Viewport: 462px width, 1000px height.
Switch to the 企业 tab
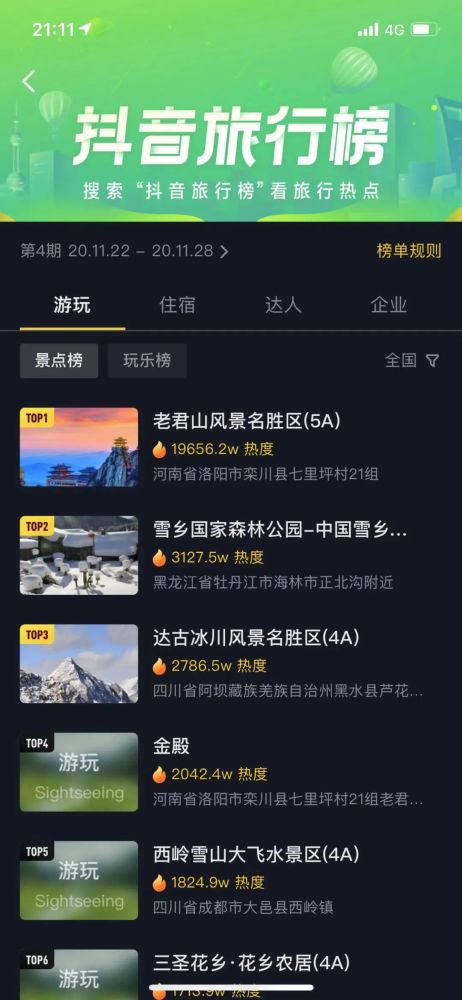pos(389,305)
